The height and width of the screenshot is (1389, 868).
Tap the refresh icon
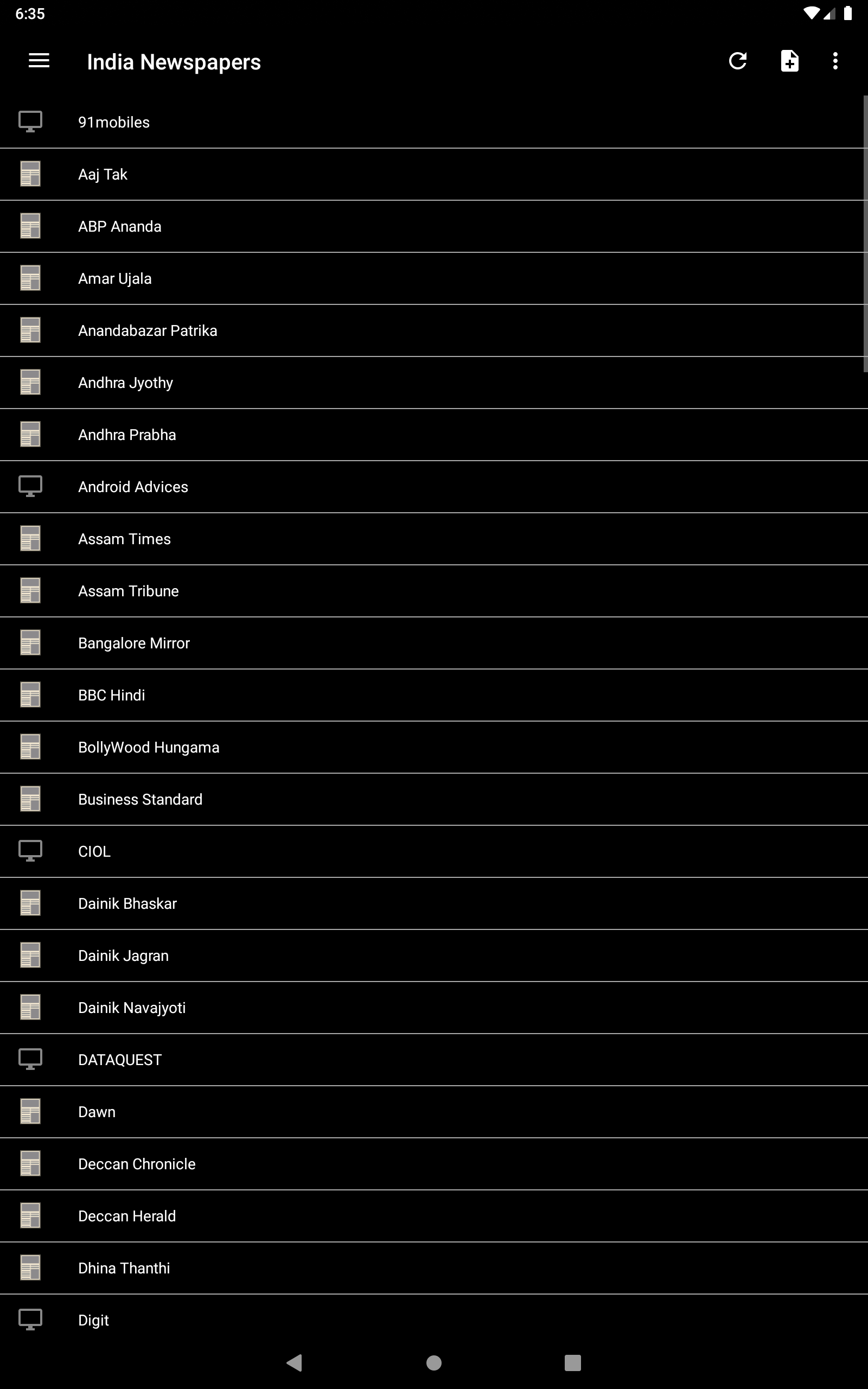click(x=738, y=61)
